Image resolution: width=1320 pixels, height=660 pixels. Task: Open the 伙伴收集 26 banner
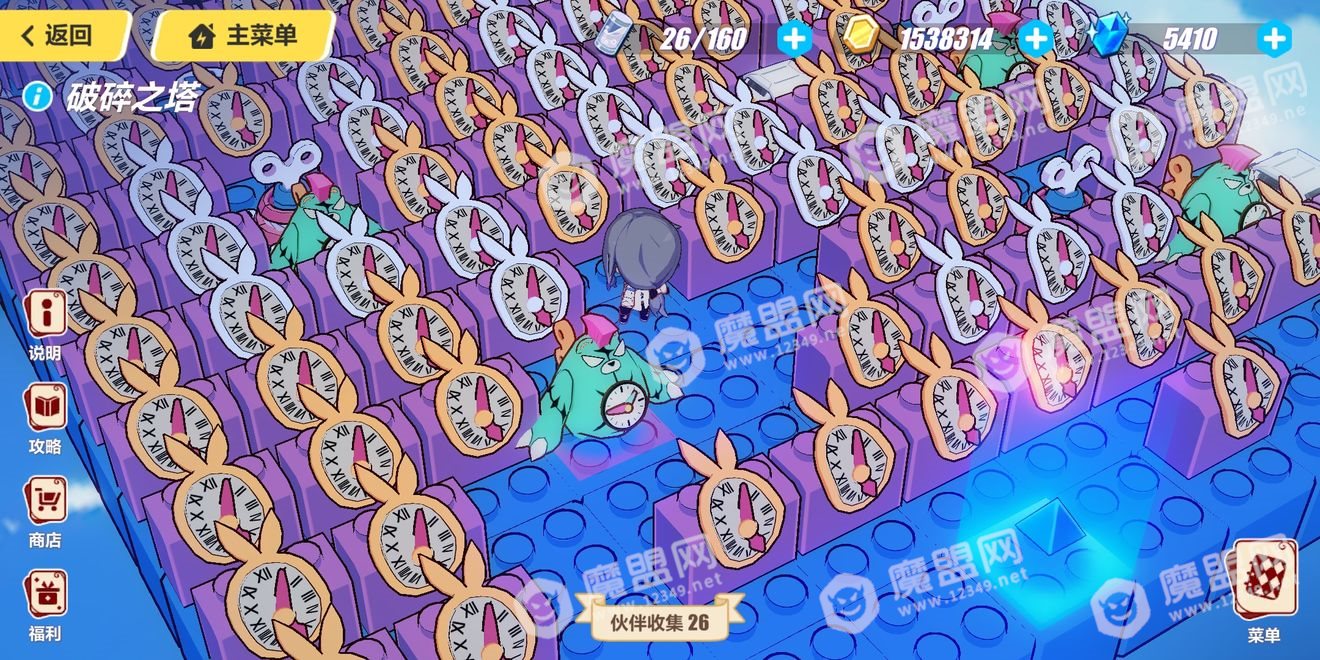point(660,621)
